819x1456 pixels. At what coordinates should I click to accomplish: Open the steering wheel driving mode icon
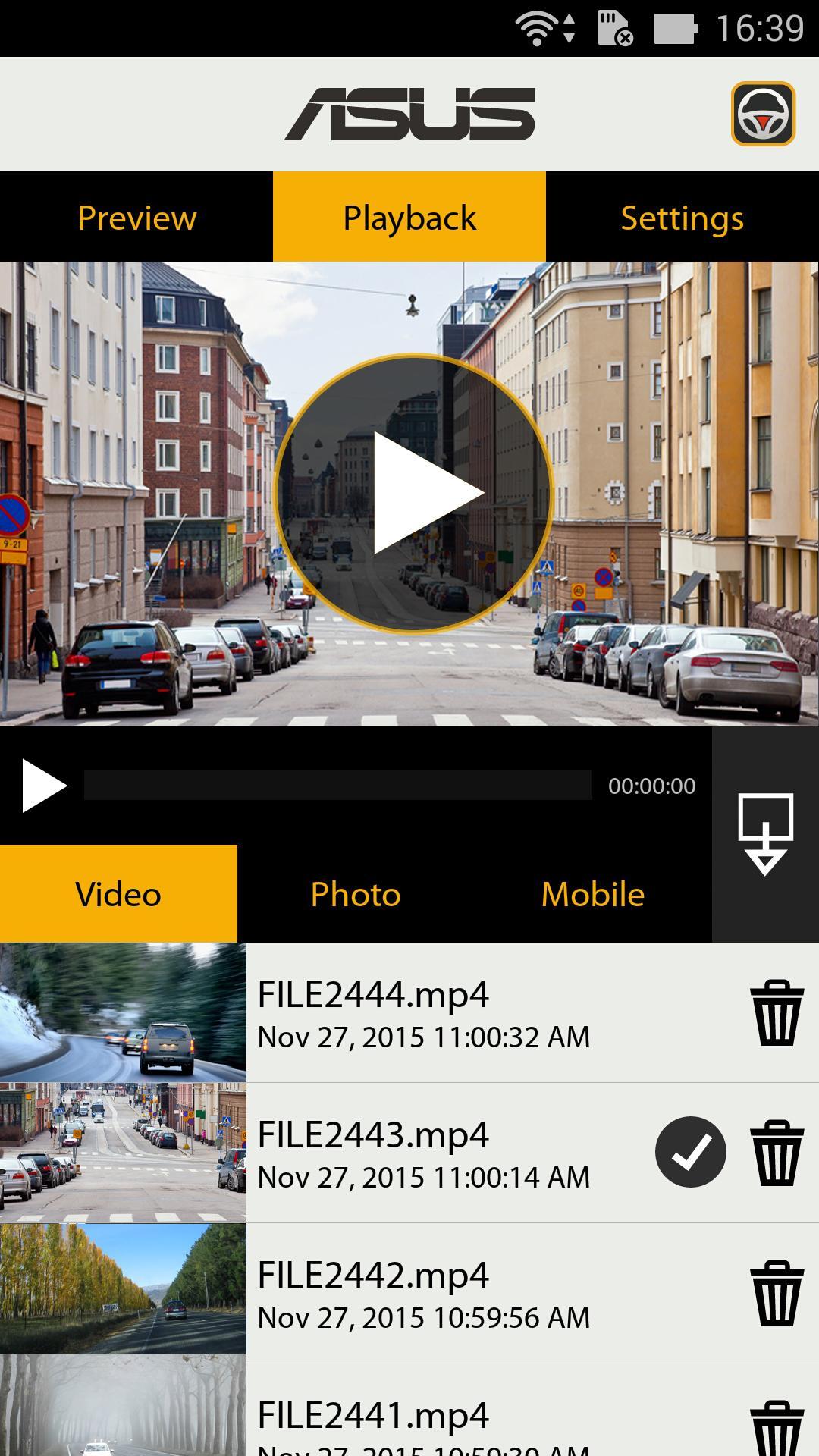(763, 114)
